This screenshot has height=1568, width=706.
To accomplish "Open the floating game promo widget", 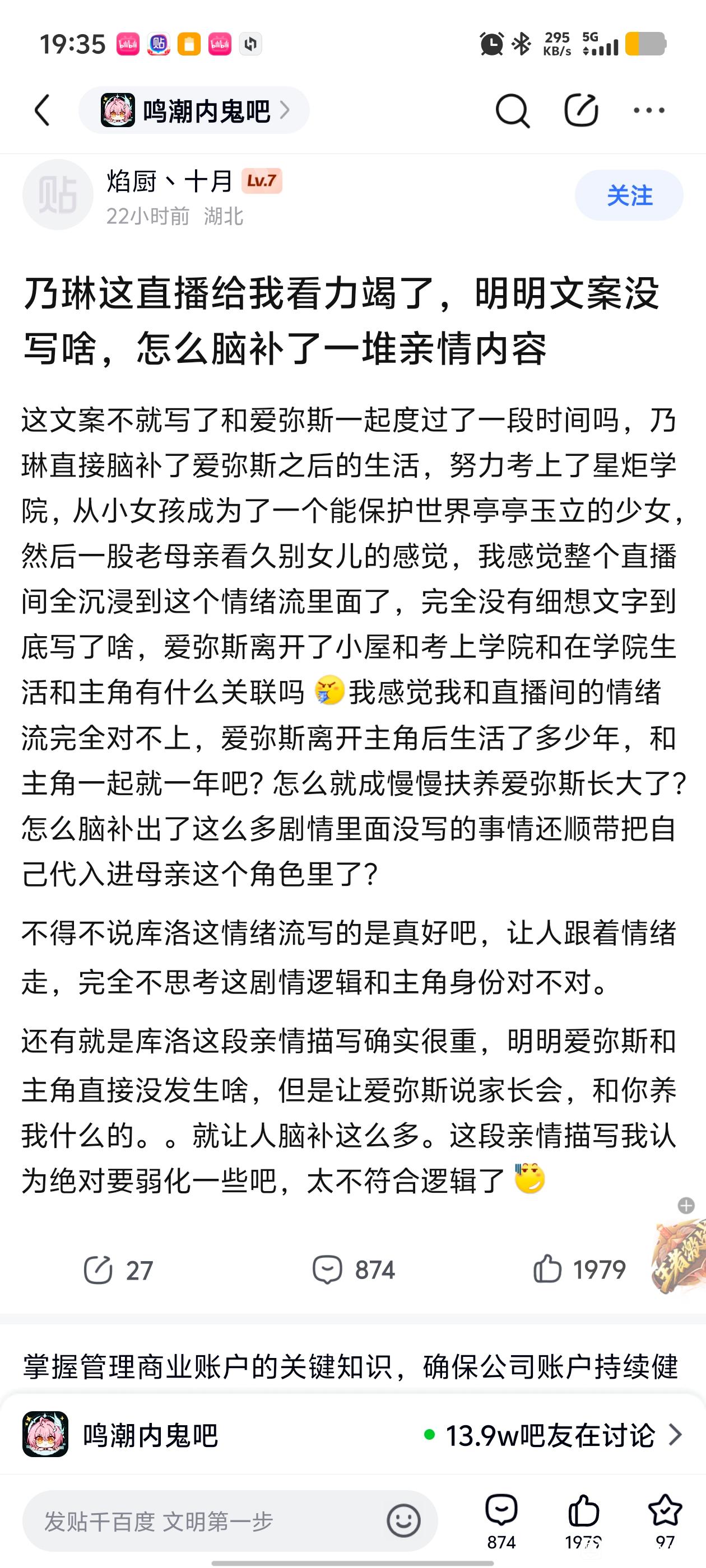I will (x=679, y=1255).
